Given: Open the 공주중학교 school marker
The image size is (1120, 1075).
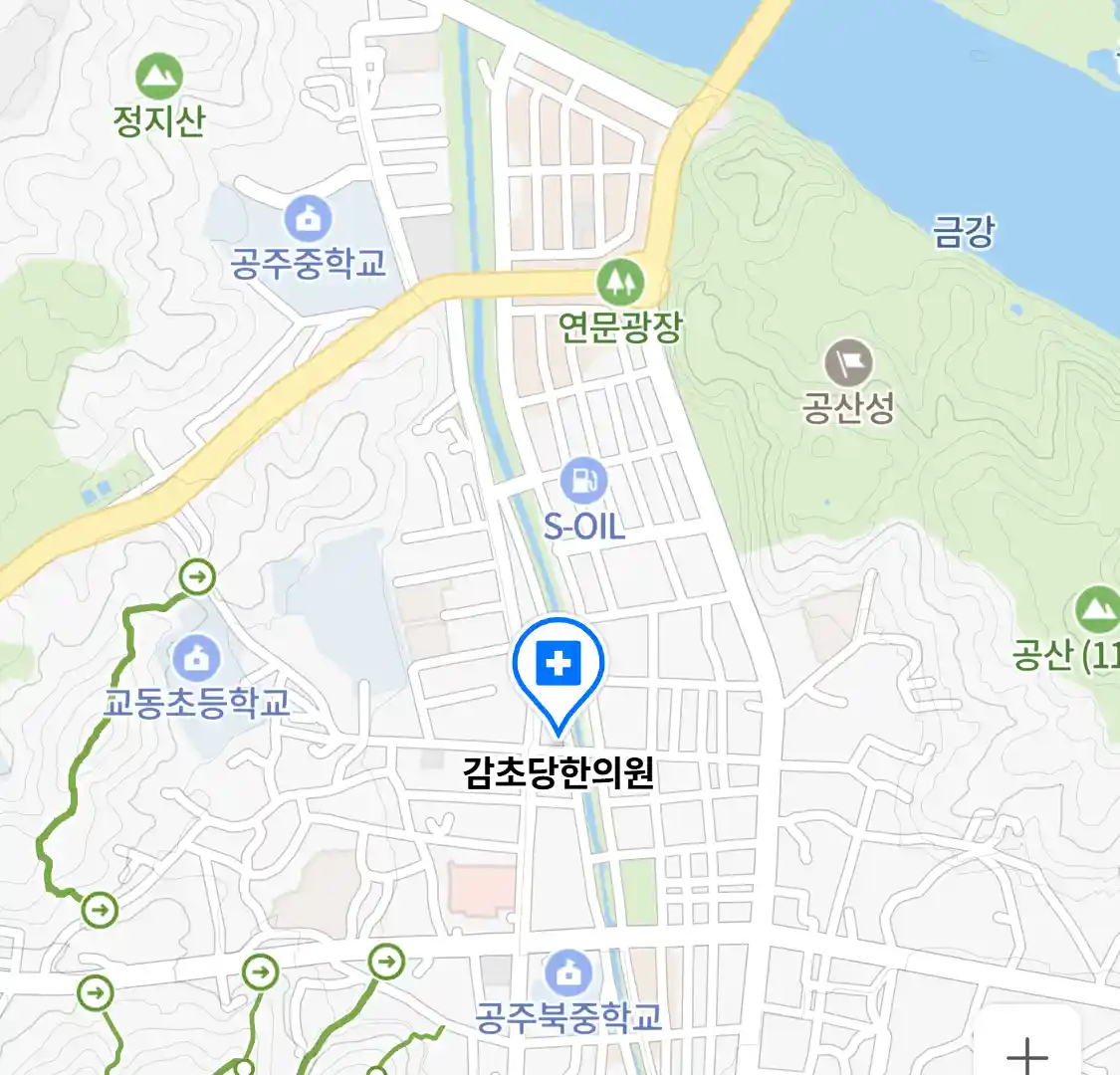Looking at the screenshot, I should (x=308, y=220).
